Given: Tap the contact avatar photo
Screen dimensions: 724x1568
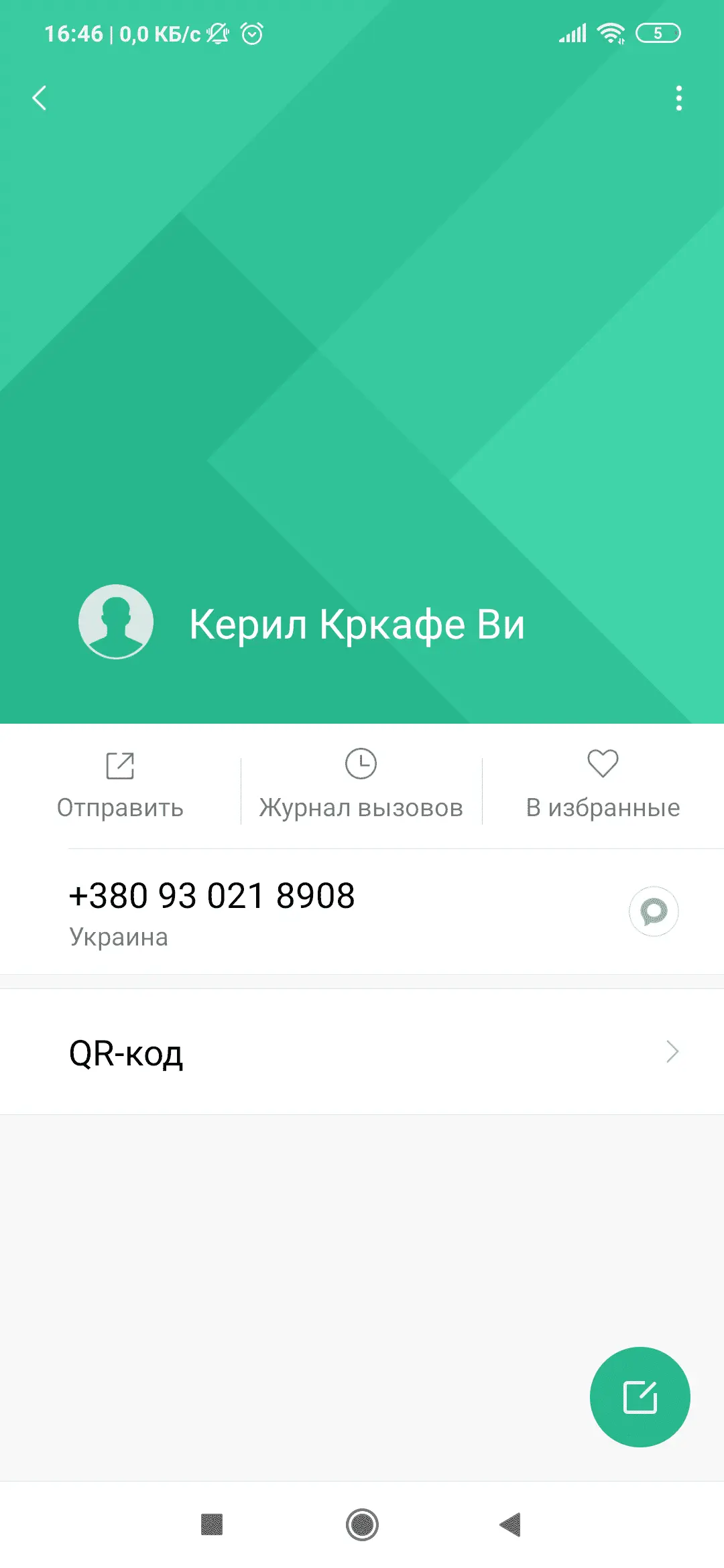Looking at the screenshot, I should pos(116,622).
